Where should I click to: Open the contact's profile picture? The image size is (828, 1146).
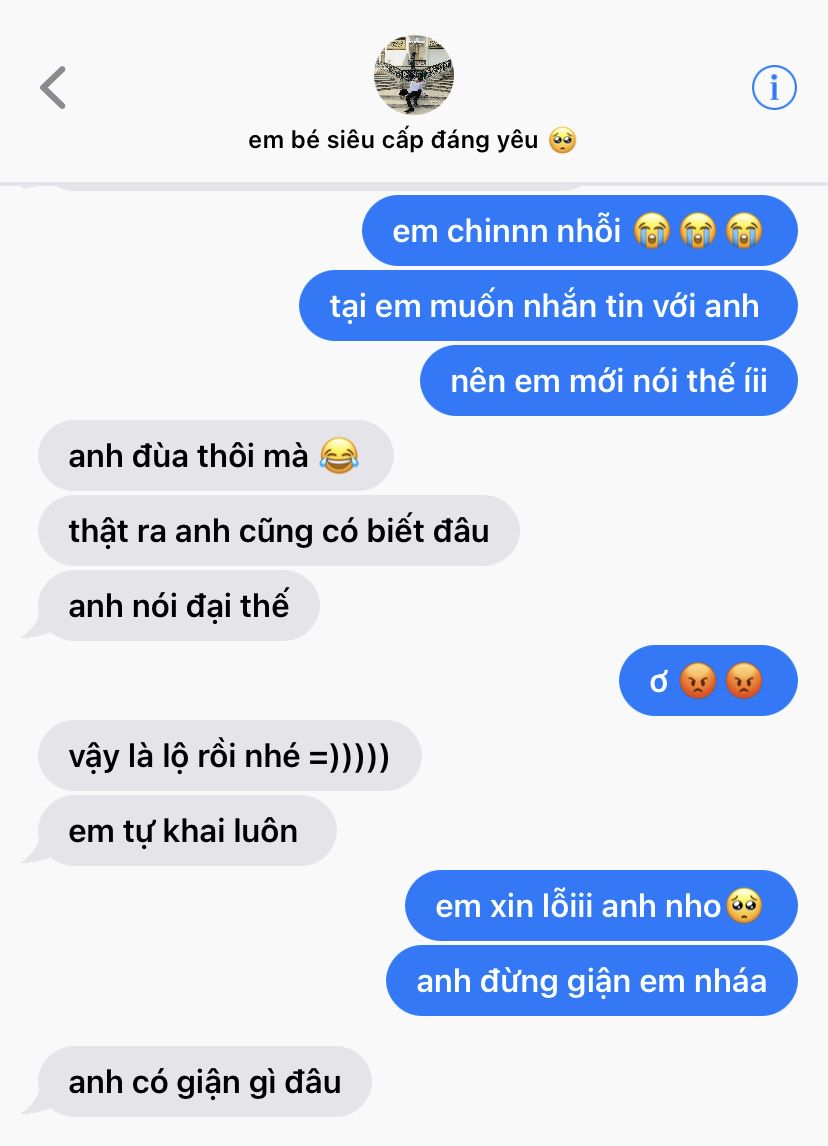pyautogui.click(x=413, y=76)
